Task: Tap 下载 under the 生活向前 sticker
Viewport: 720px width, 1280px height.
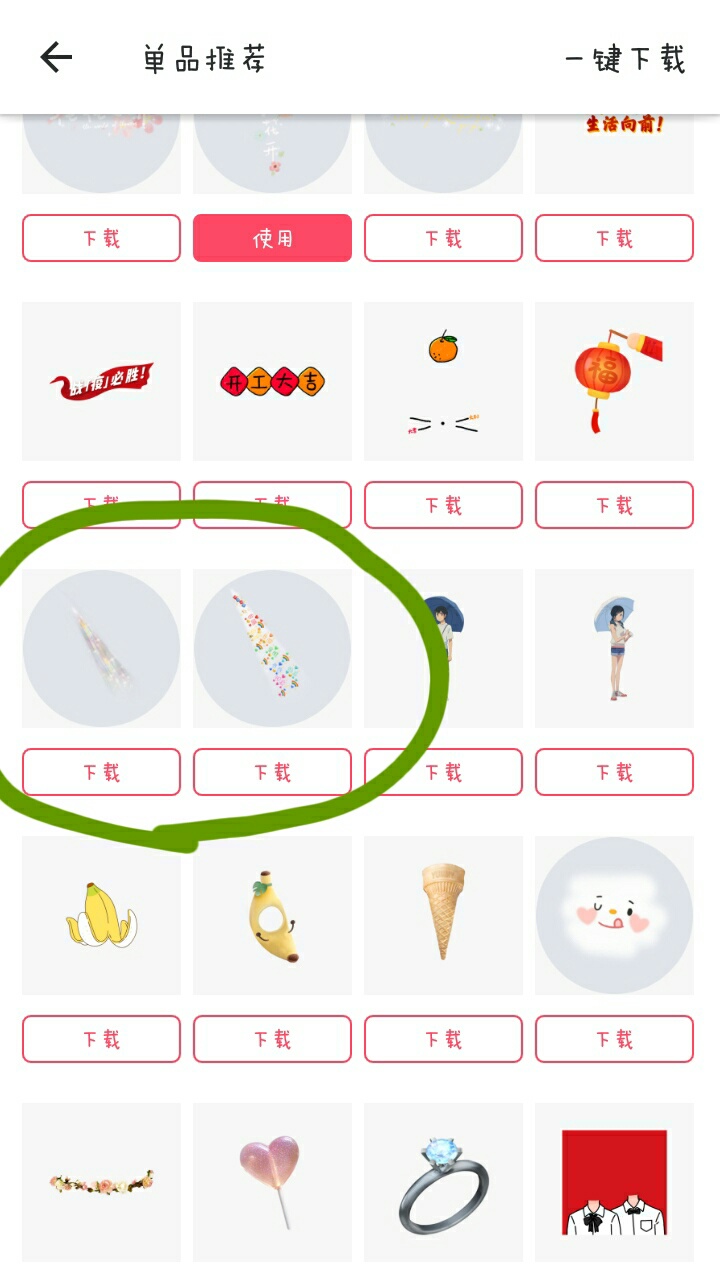Action: [614, 238]
